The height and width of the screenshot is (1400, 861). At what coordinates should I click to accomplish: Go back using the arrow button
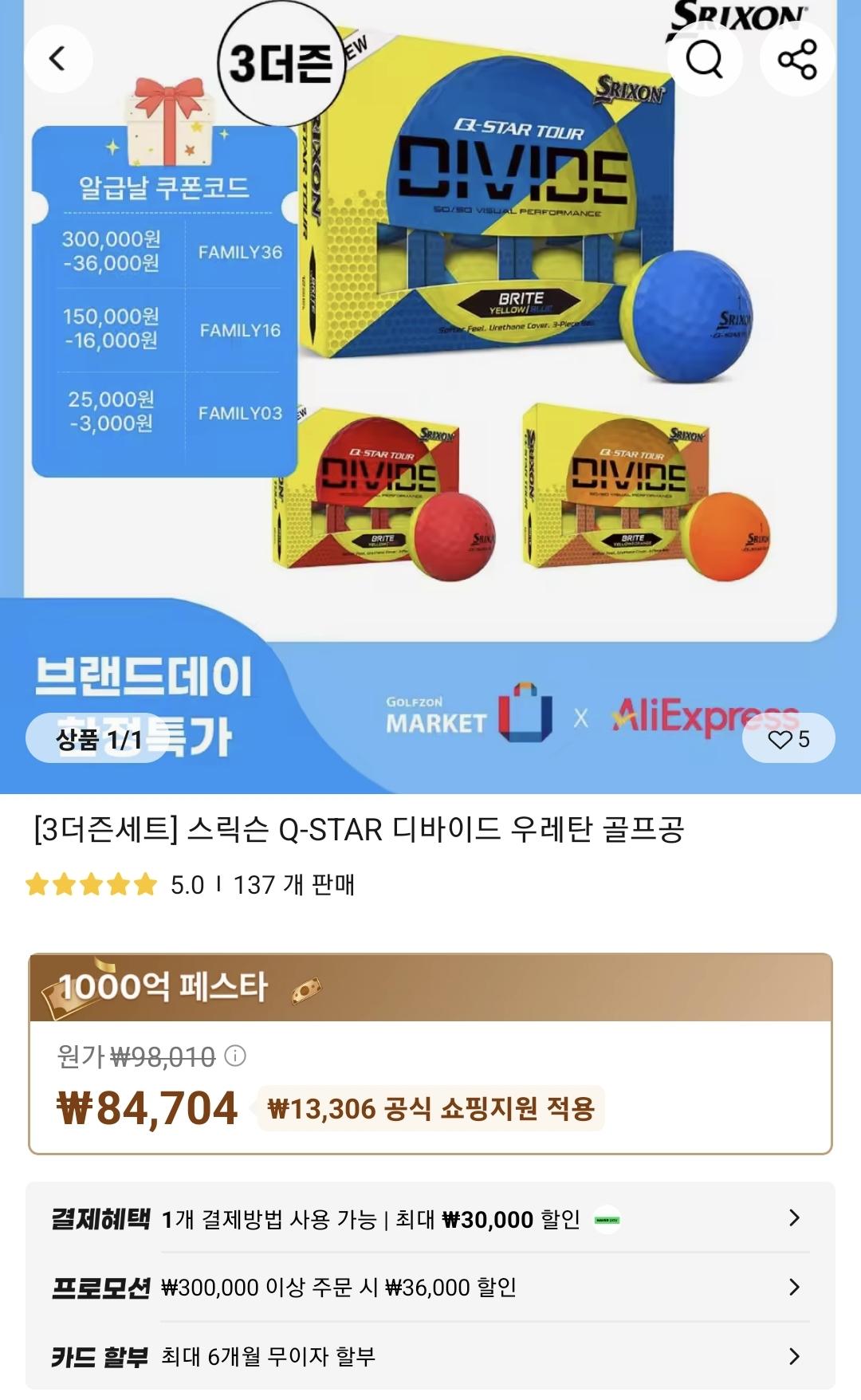tap(57, 58)
